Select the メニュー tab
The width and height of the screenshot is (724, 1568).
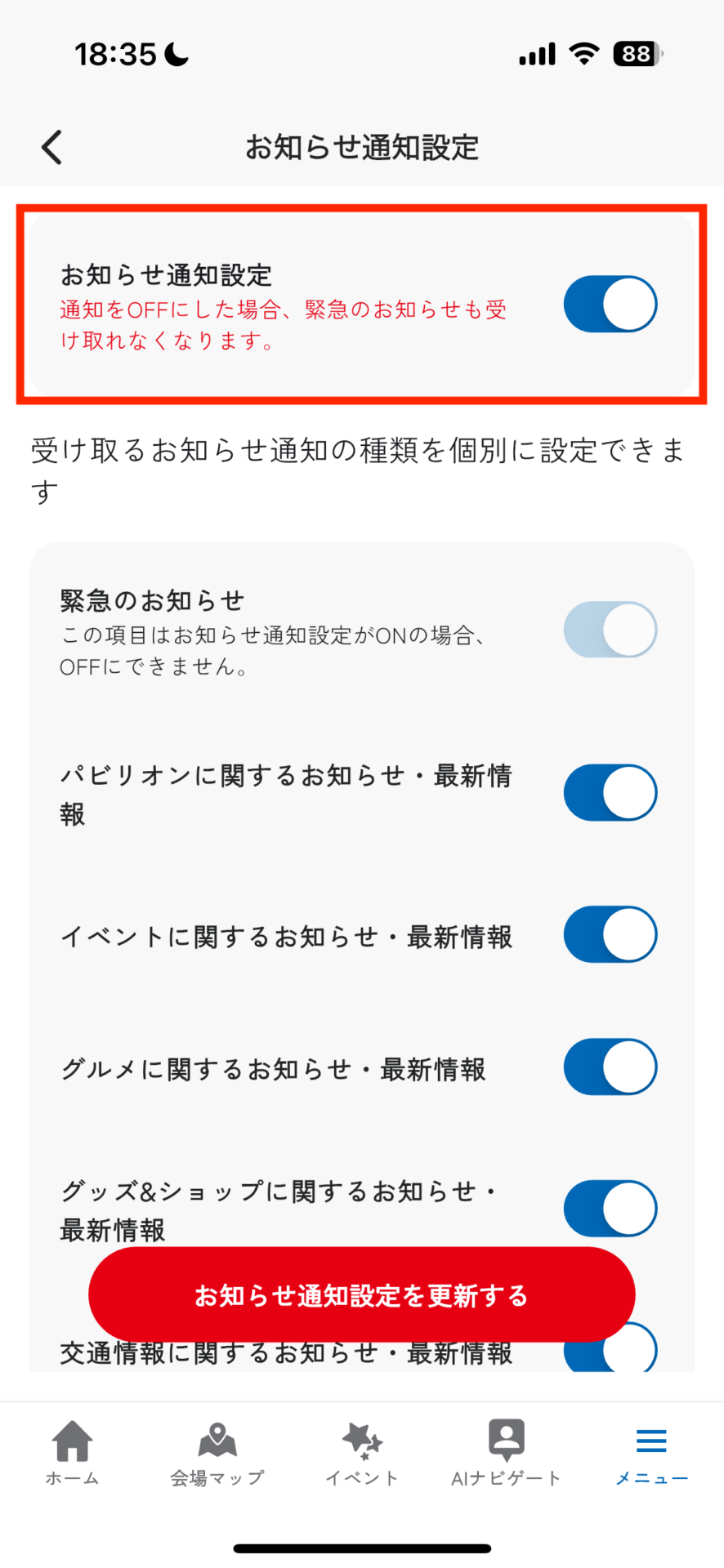coord(651,1453)
